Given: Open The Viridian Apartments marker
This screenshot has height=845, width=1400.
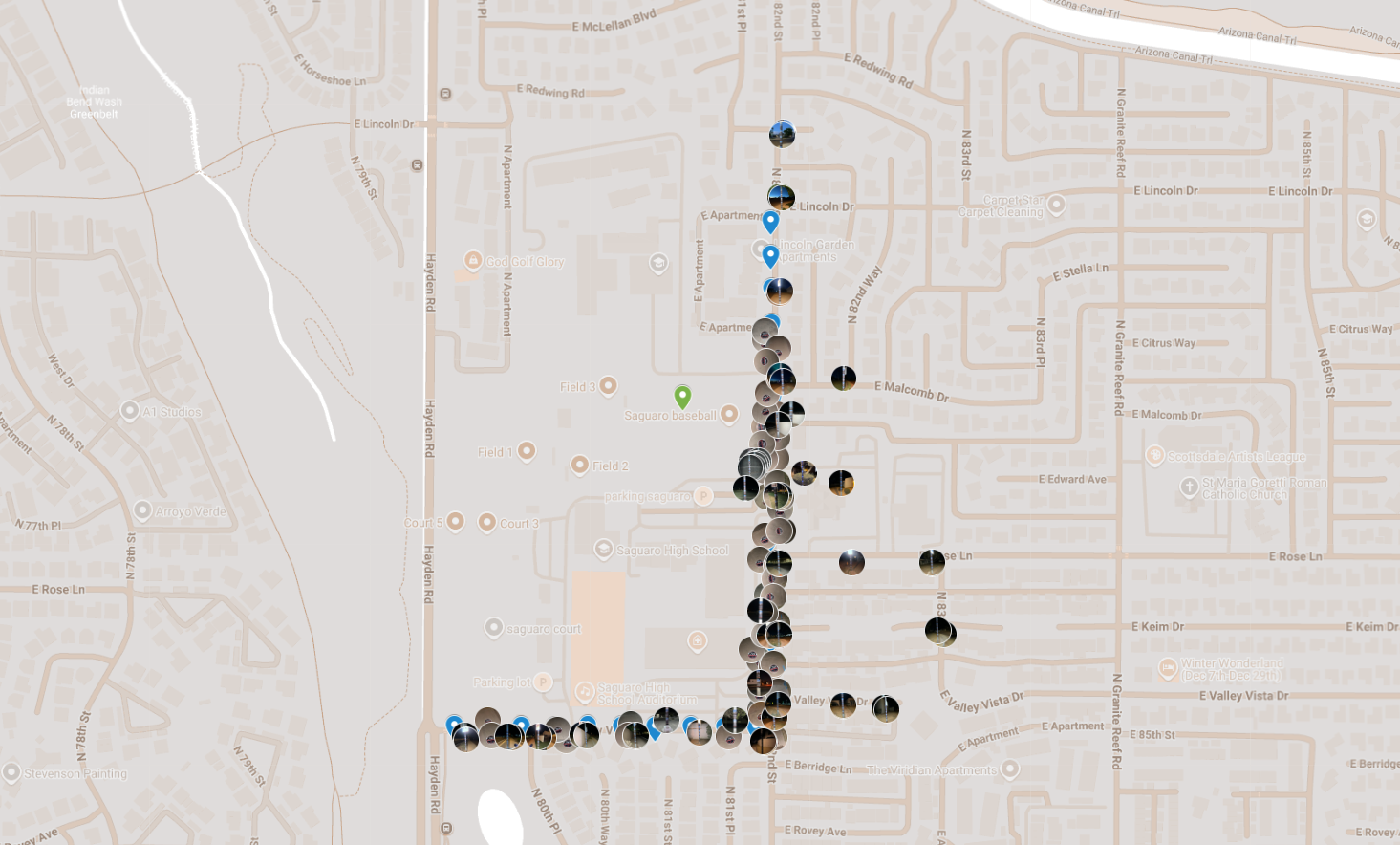Looking at the screenshot, I should tap(1010, 769).
